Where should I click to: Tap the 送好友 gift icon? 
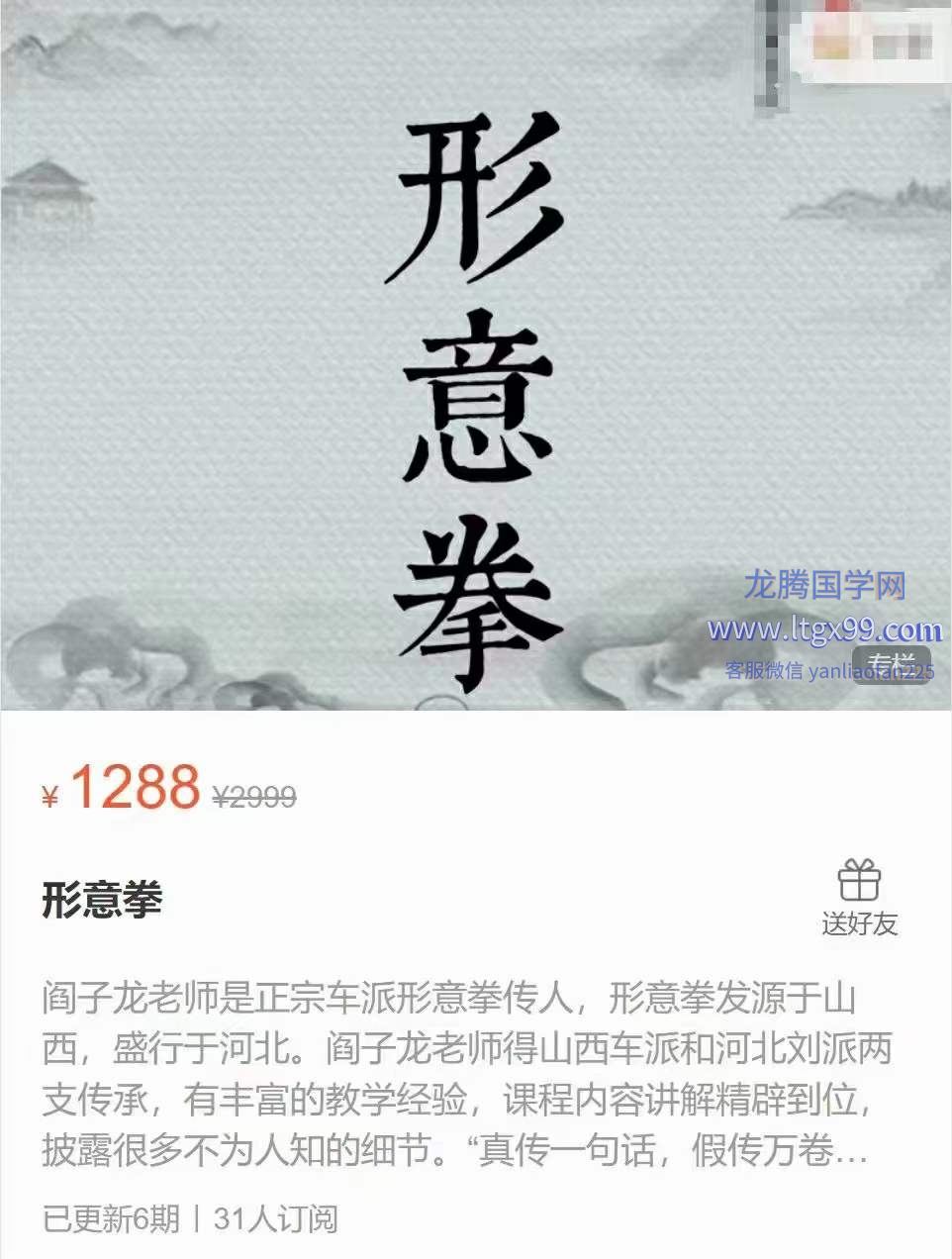(858, 881)
